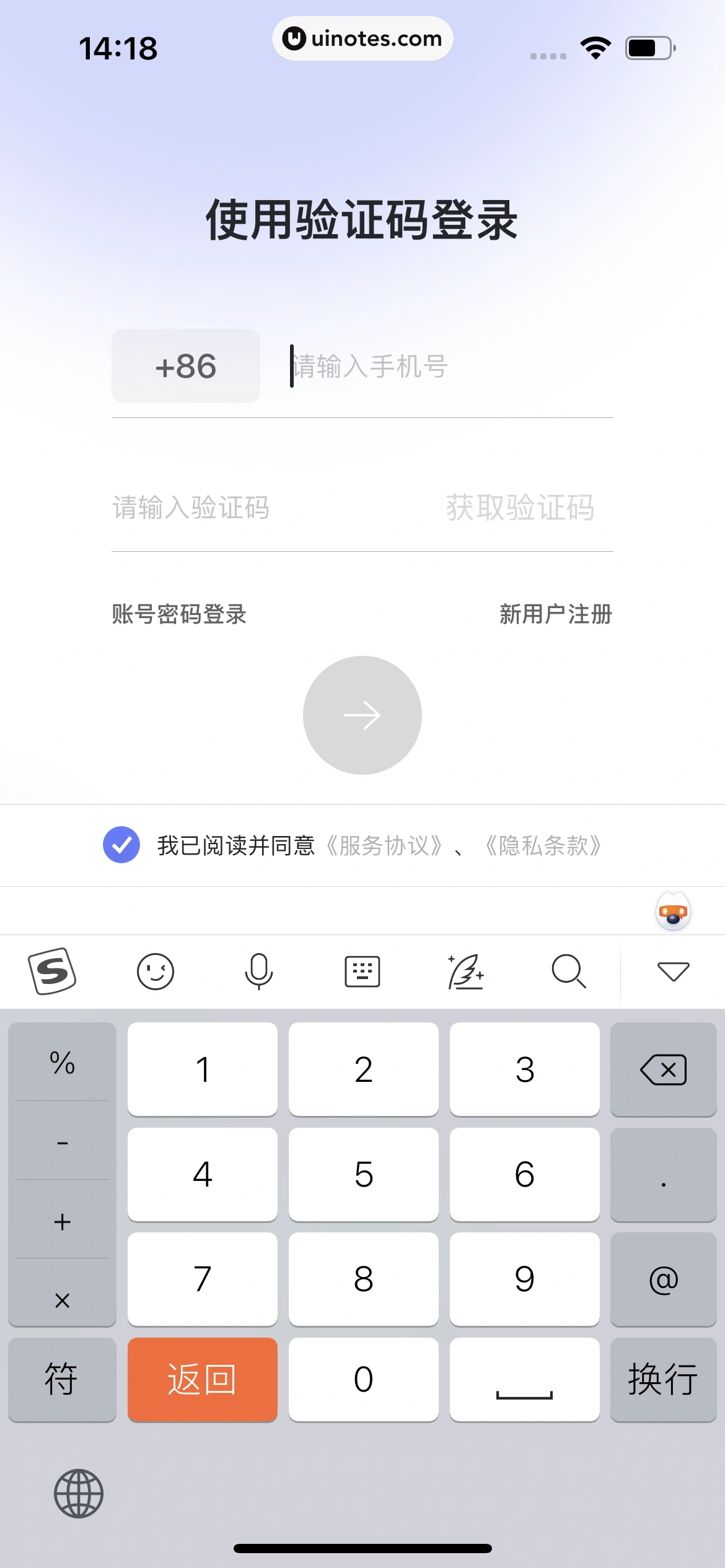
Task: Collapse the keyboard using the down triangle
Action: 672,971
